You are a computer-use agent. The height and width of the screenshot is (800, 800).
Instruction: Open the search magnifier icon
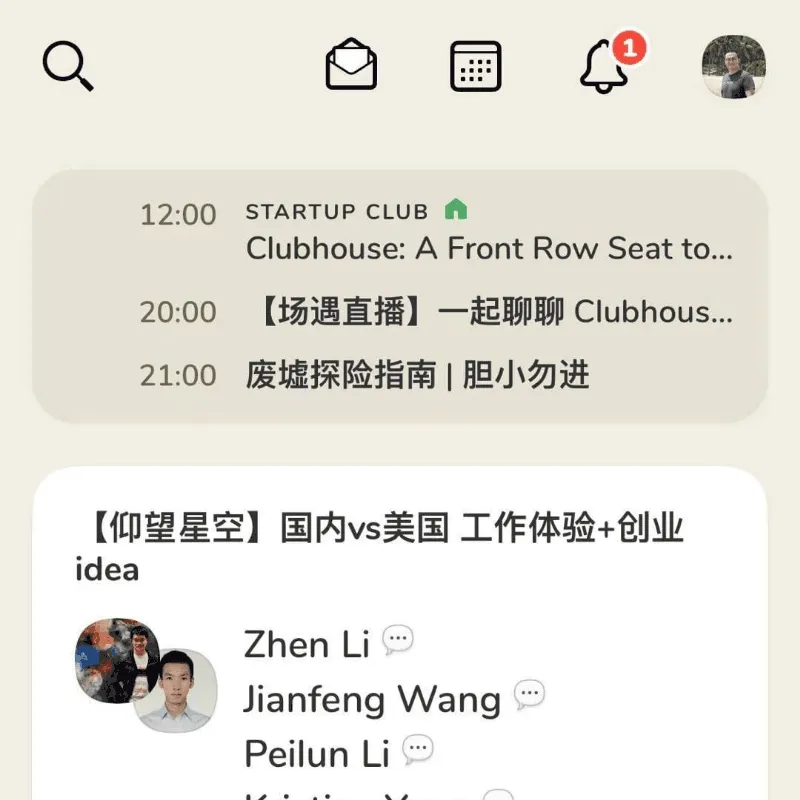point(68,66)
